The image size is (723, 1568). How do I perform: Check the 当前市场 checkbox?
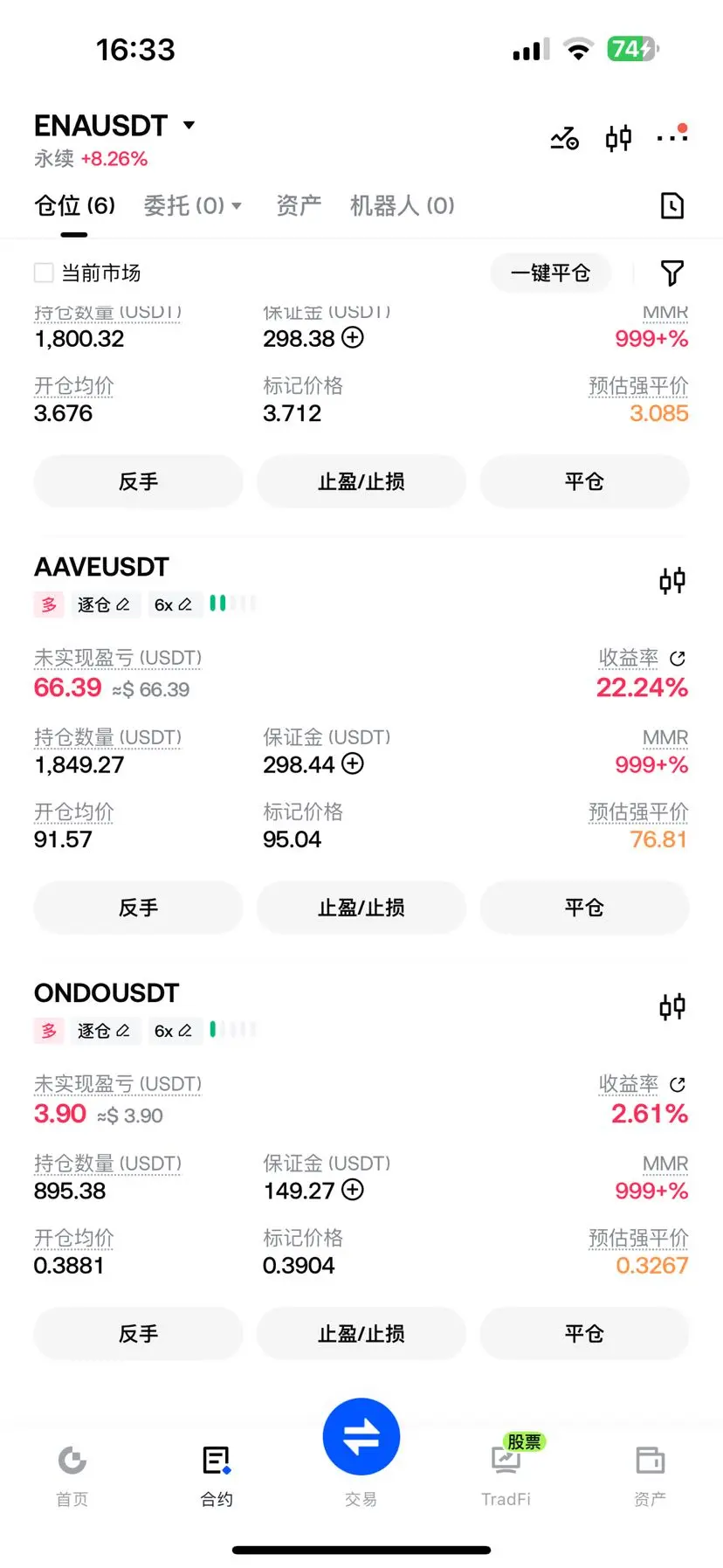[44, 273]
